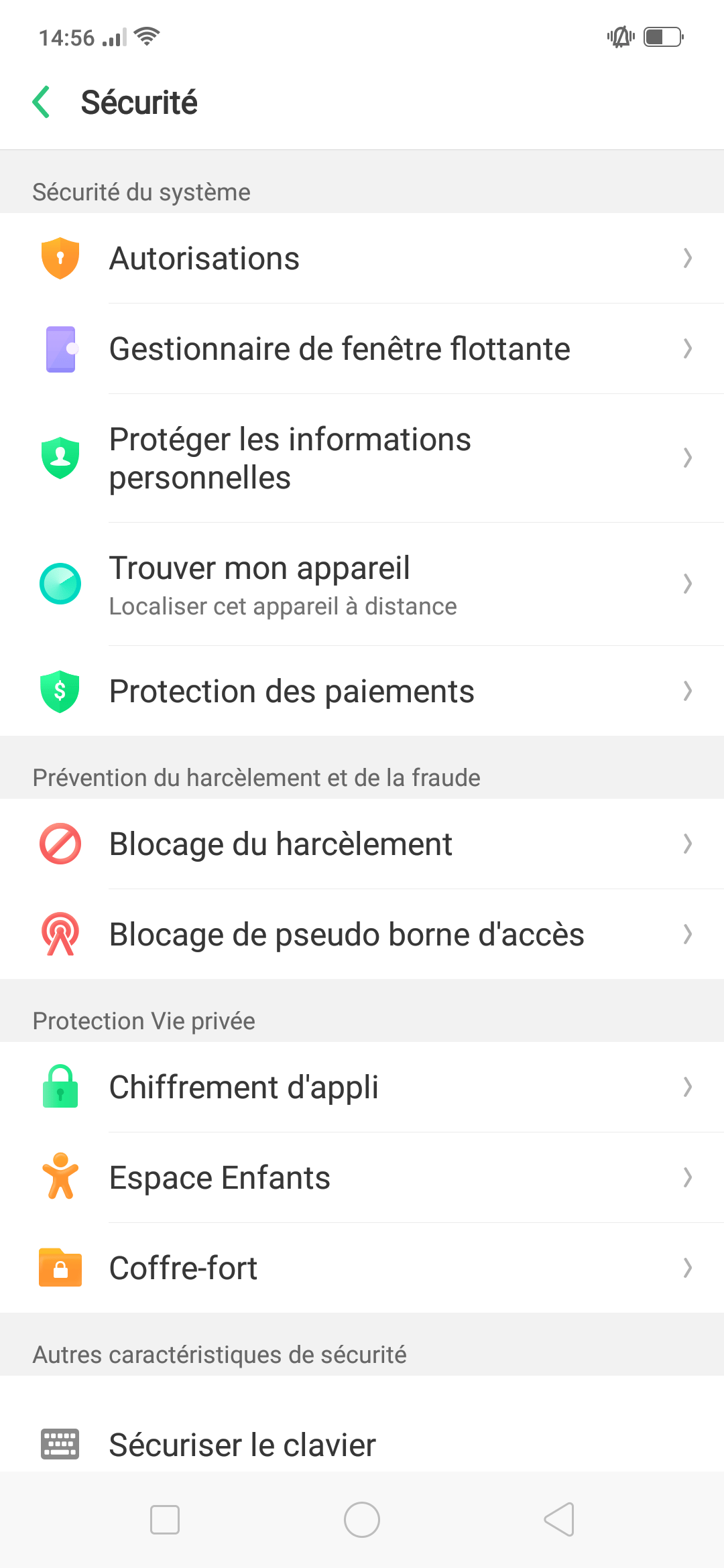
Task: Click the Gestionnaire de fenêtre flottante purple icon
Action: click(60, 348)
